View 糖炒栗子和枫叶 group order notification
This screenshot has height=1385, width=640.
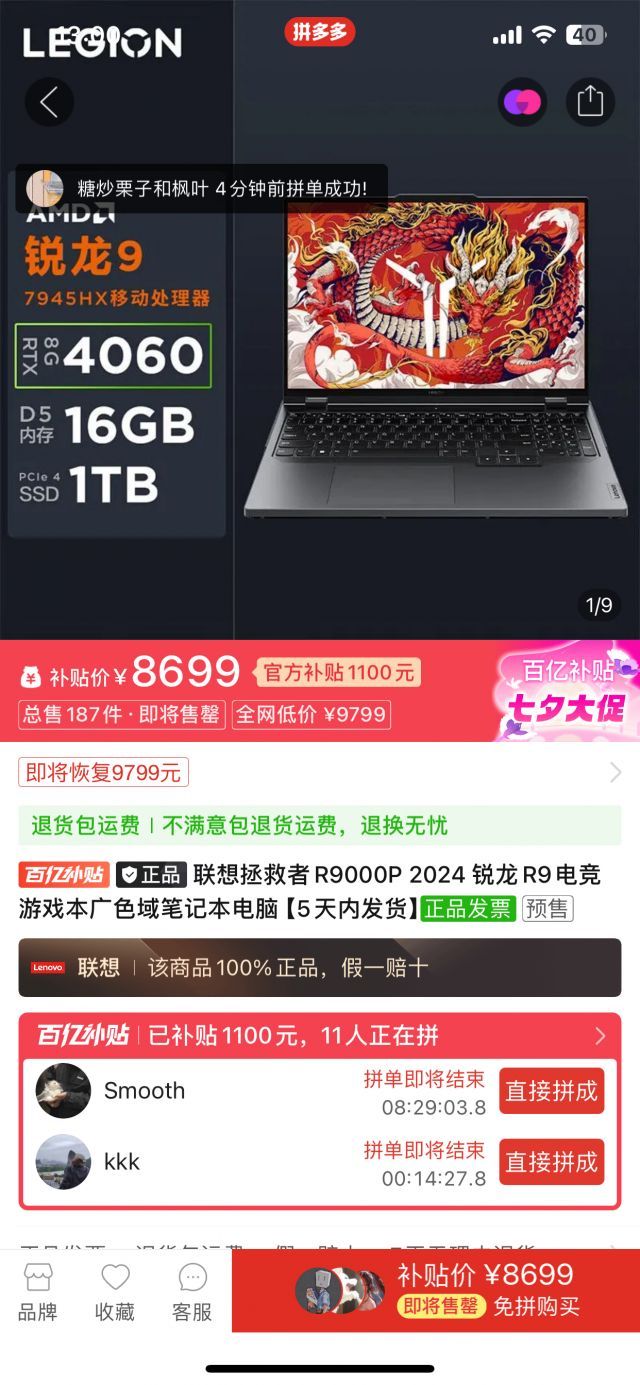coord(200,188)
